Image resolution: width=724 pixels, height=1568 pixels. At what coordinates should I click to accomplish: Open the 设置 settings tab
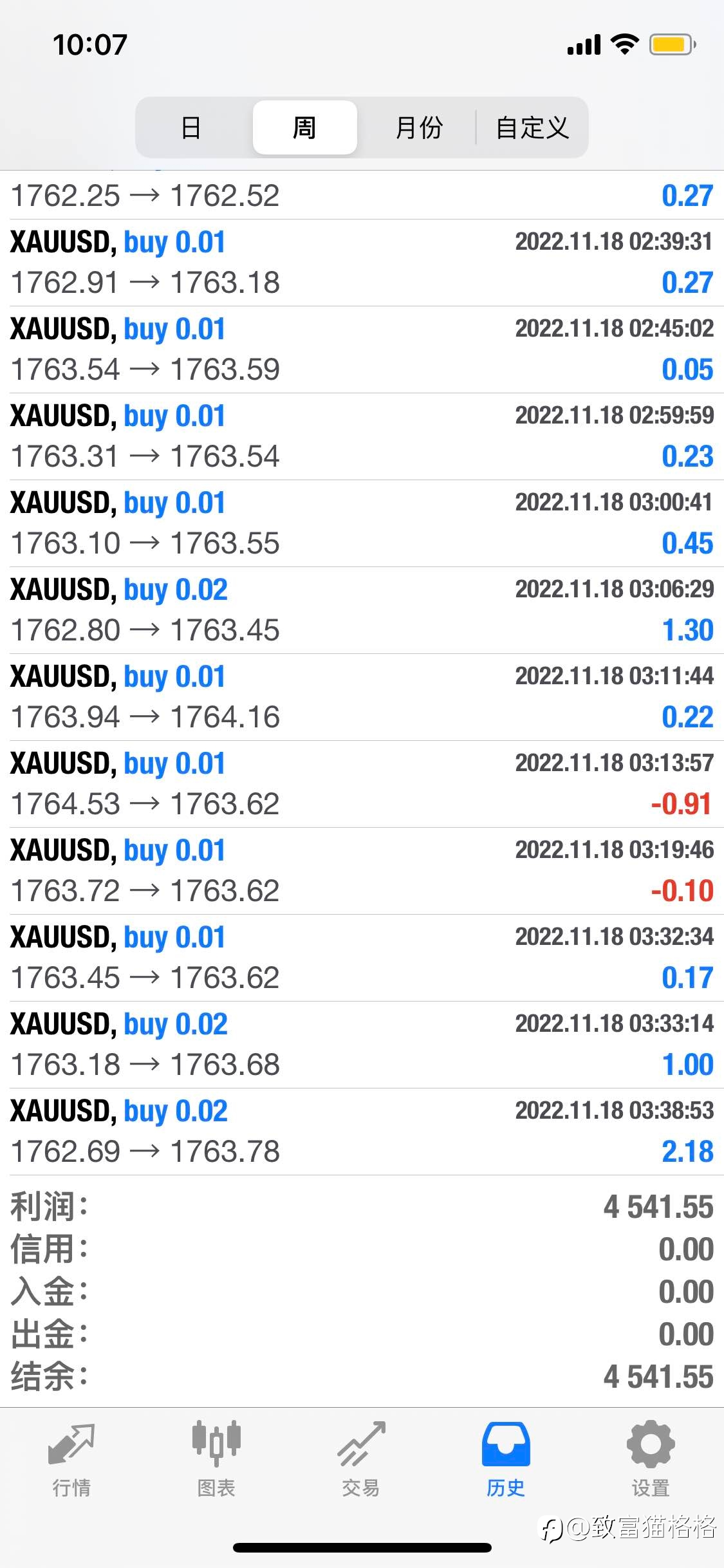[x=651, y=1460]
